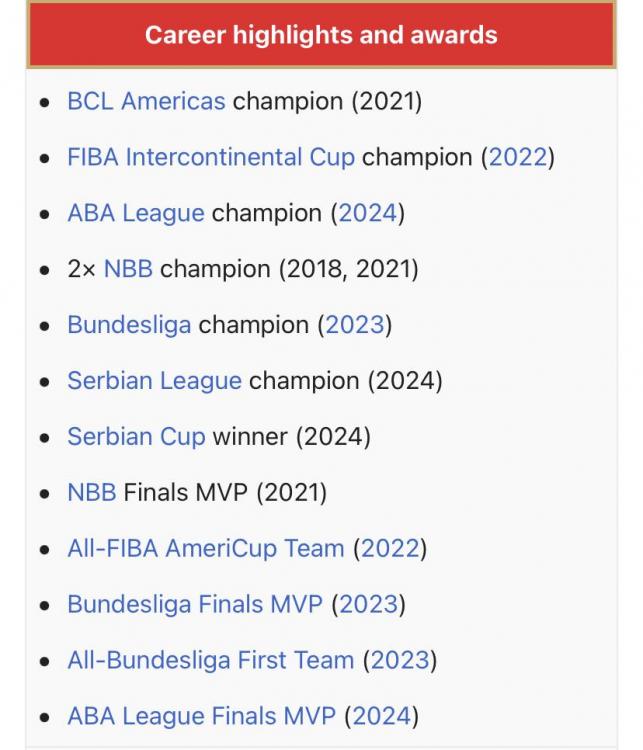Open the BCL Americas link
Viewport: 643px width, 750px height.
click(146, 101)
